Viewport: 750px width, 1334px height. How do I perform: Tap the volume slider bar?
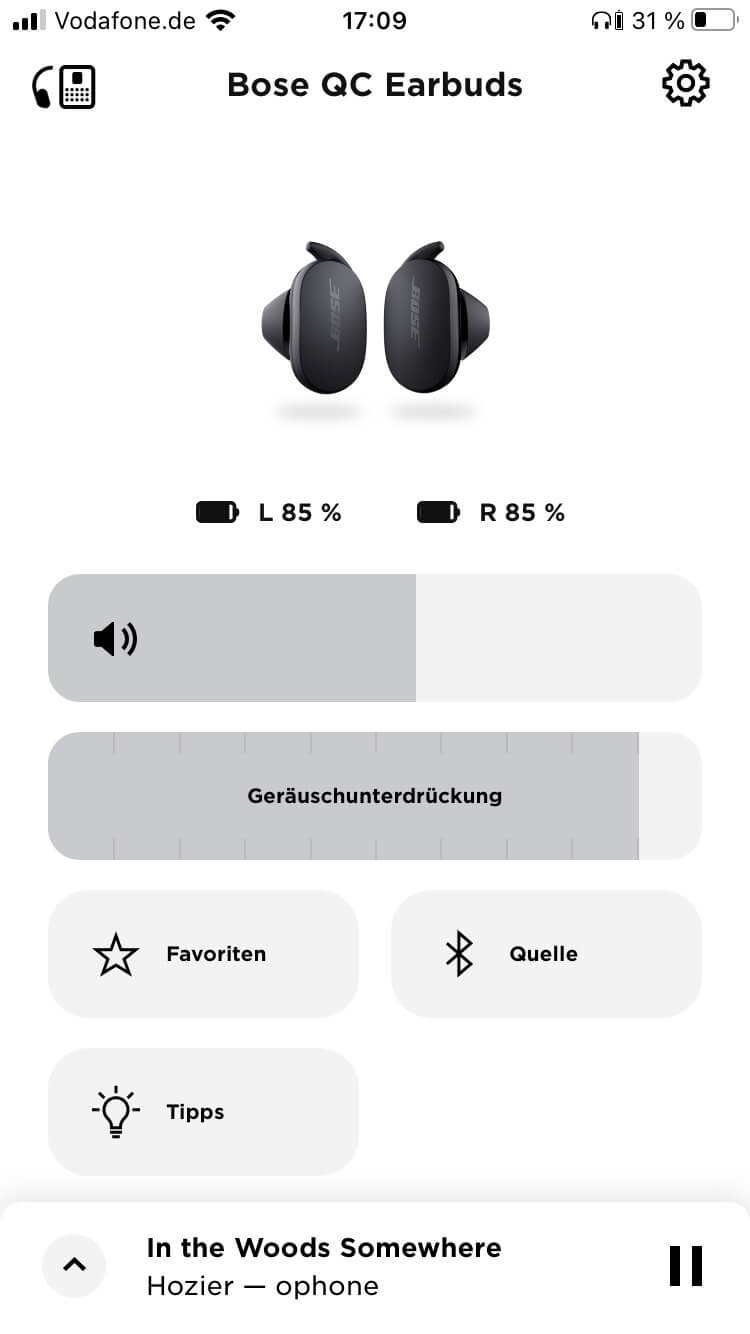tap(375, 638)
